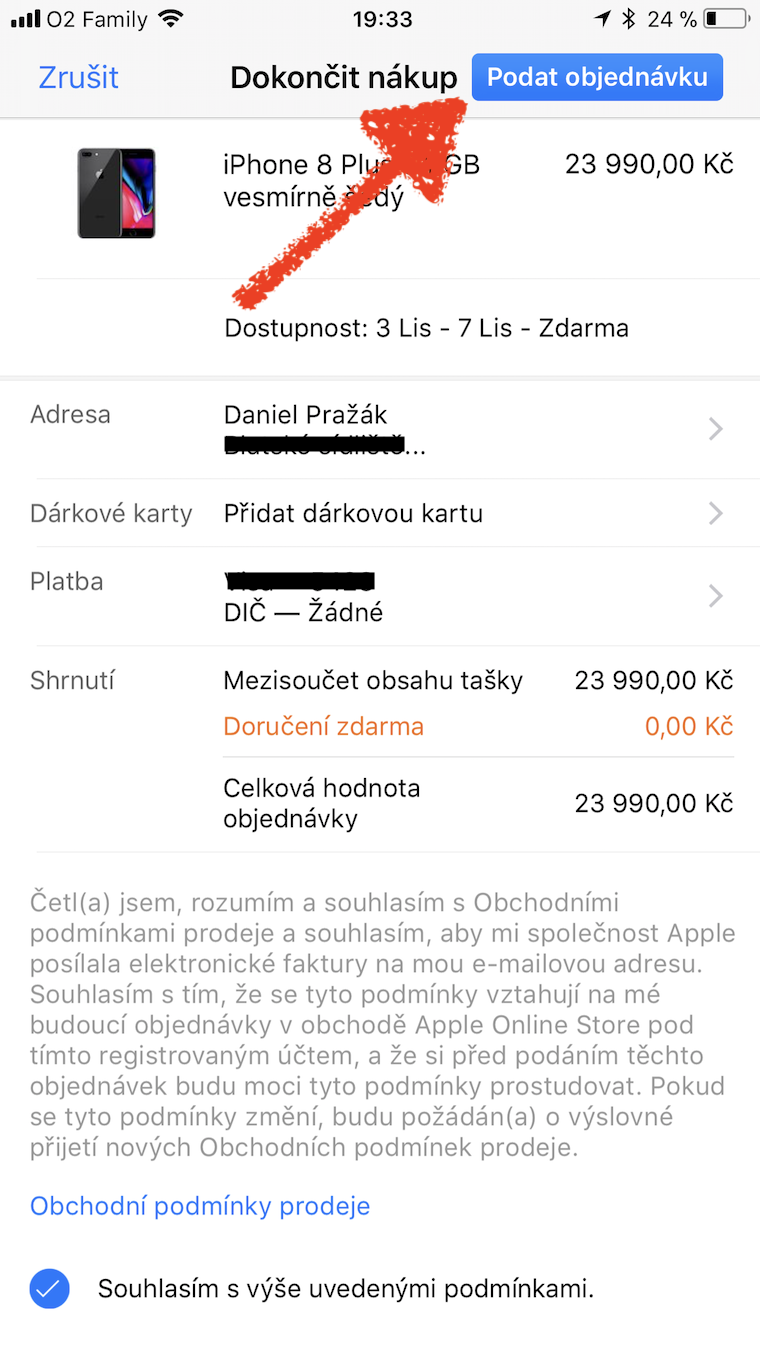The image size is (760, 1351).
Task: Open the Adresa delivery address row
Action: (380, 429)
